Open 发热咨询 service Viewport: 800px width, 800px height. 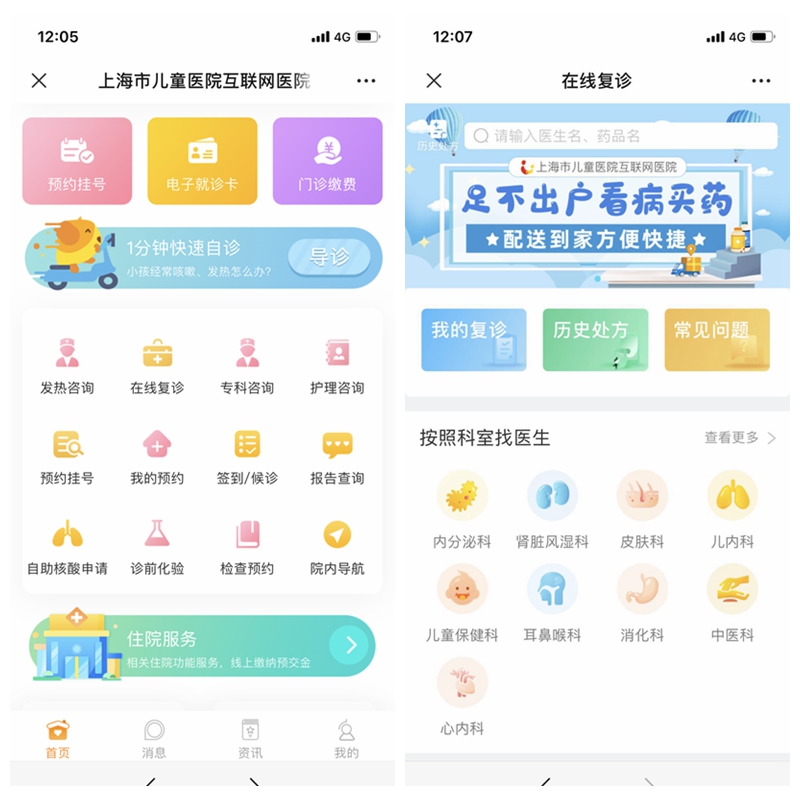(67, 365)
